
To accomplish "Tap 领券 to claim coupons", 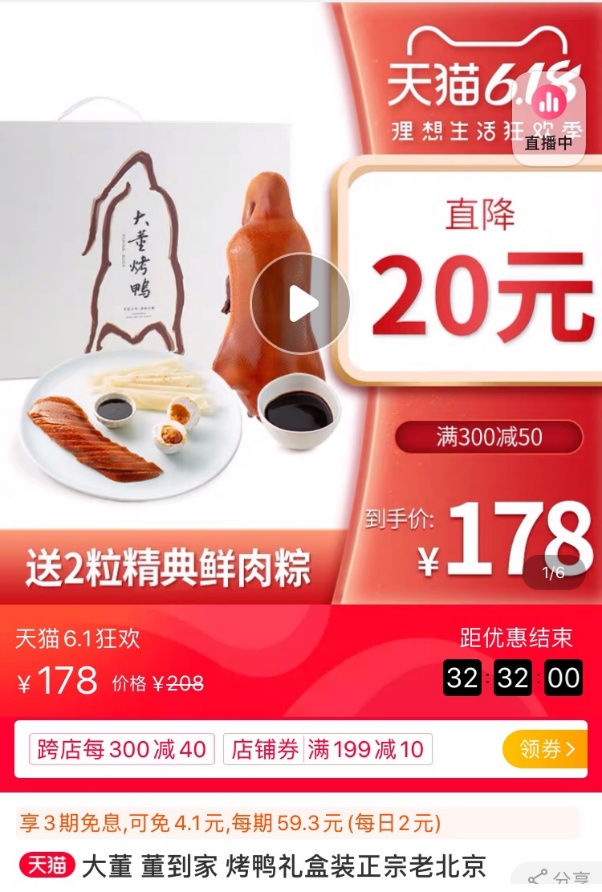I will click(544, 749).
